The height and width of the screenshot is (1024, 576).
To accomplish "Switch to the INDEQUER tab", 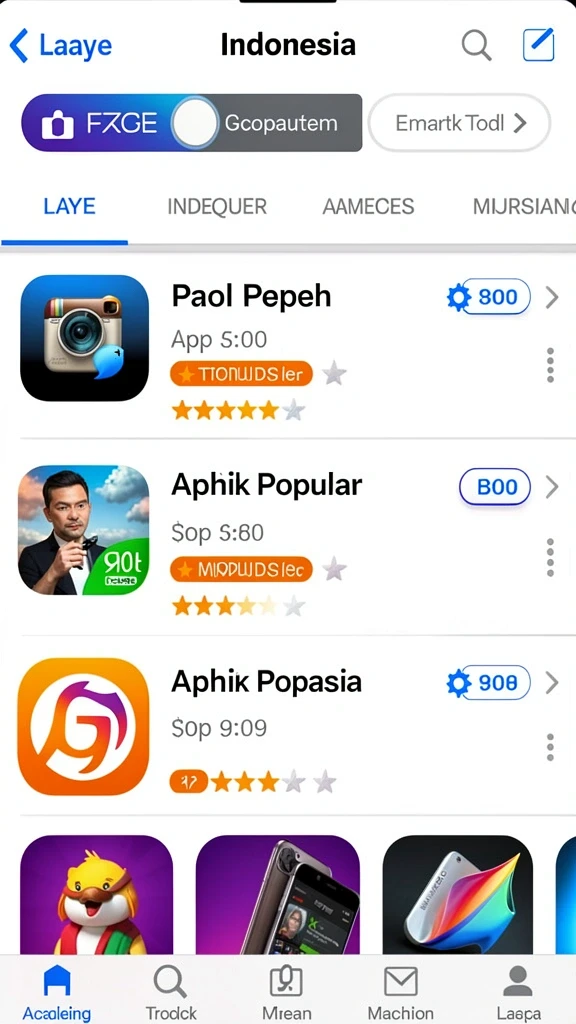I will click(217, 207).
